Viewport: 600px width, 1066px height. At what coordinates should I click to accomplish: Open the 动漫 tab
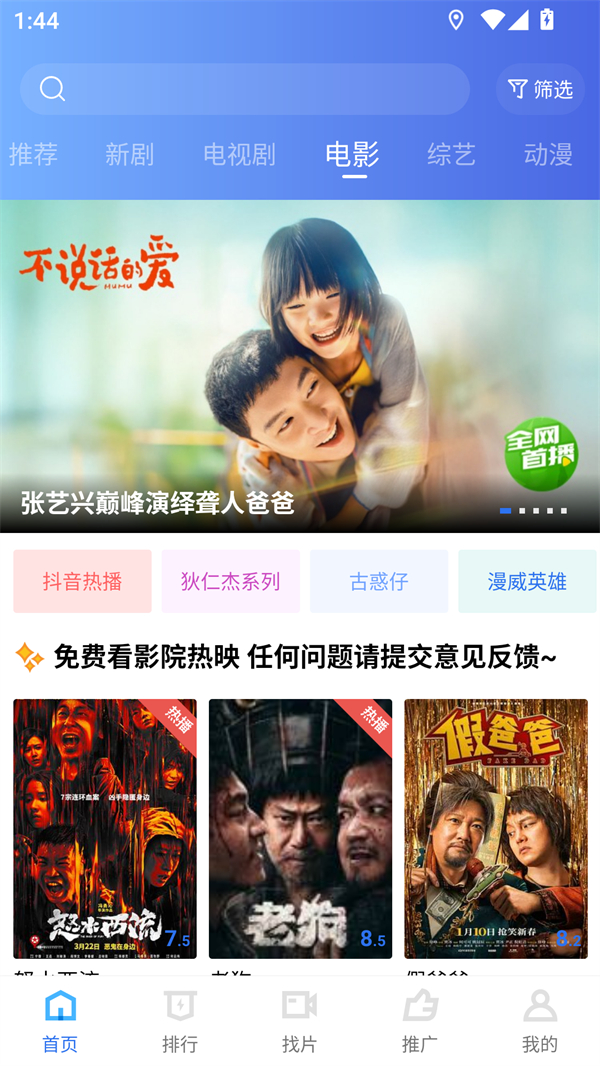548,154
